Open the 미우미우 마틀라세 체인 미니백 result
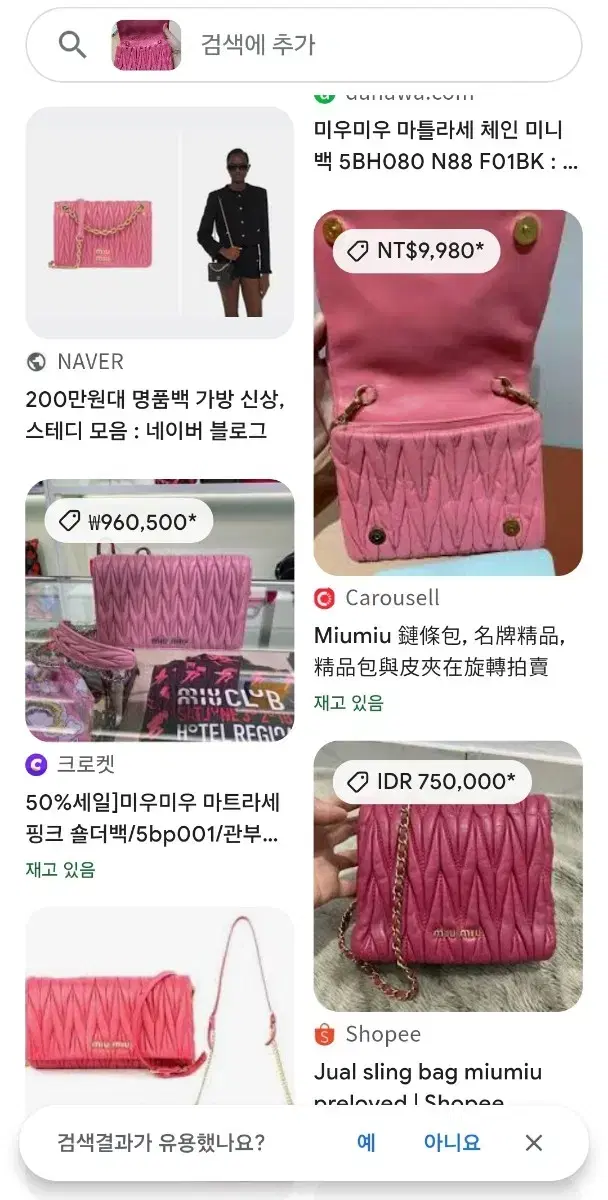The width and height of the screenshot is (608, 1200). [x=446, y=145]
